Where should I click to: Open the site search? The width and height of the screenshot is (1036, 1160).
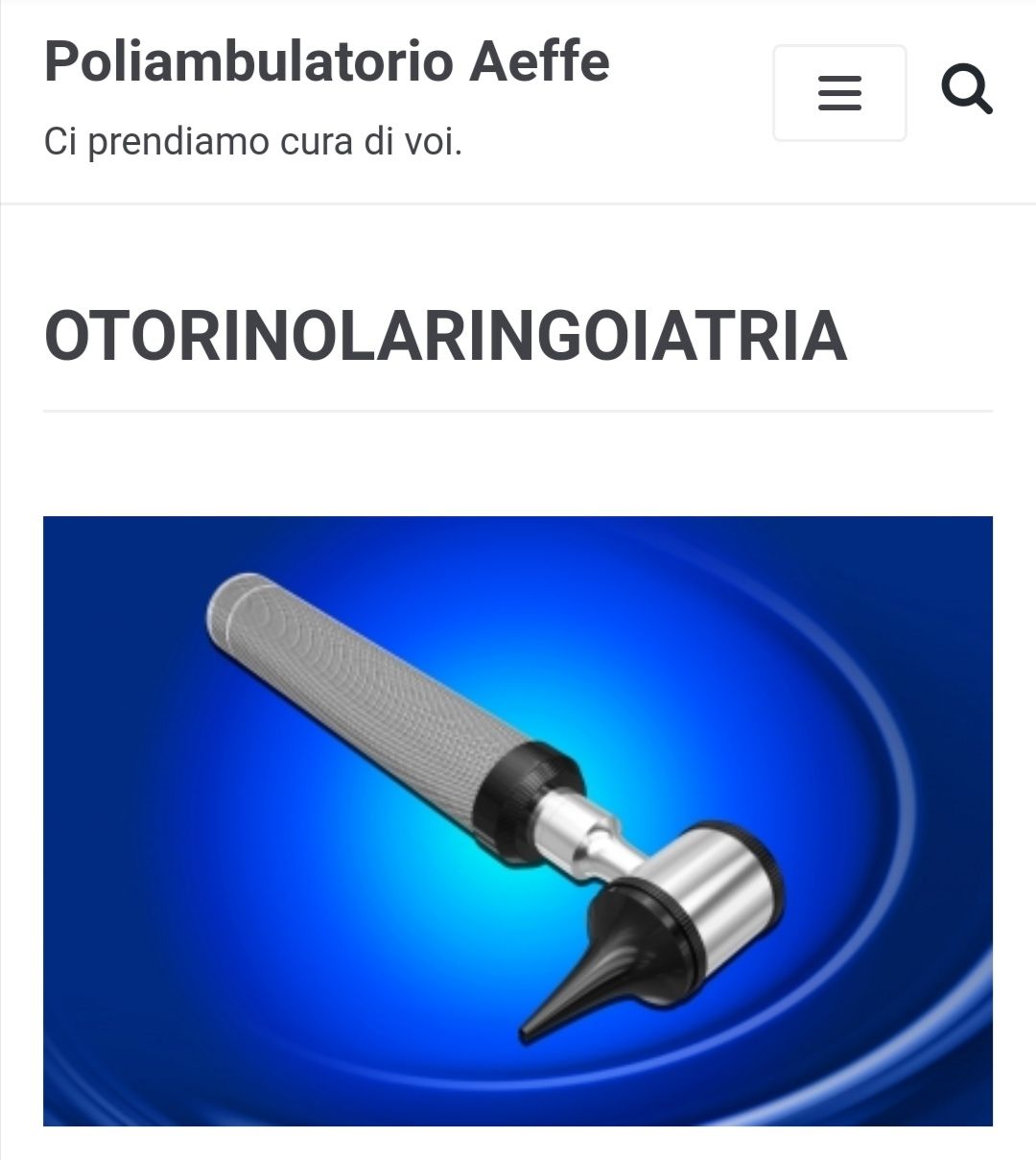pyautogui.click(x=966, y=90)
